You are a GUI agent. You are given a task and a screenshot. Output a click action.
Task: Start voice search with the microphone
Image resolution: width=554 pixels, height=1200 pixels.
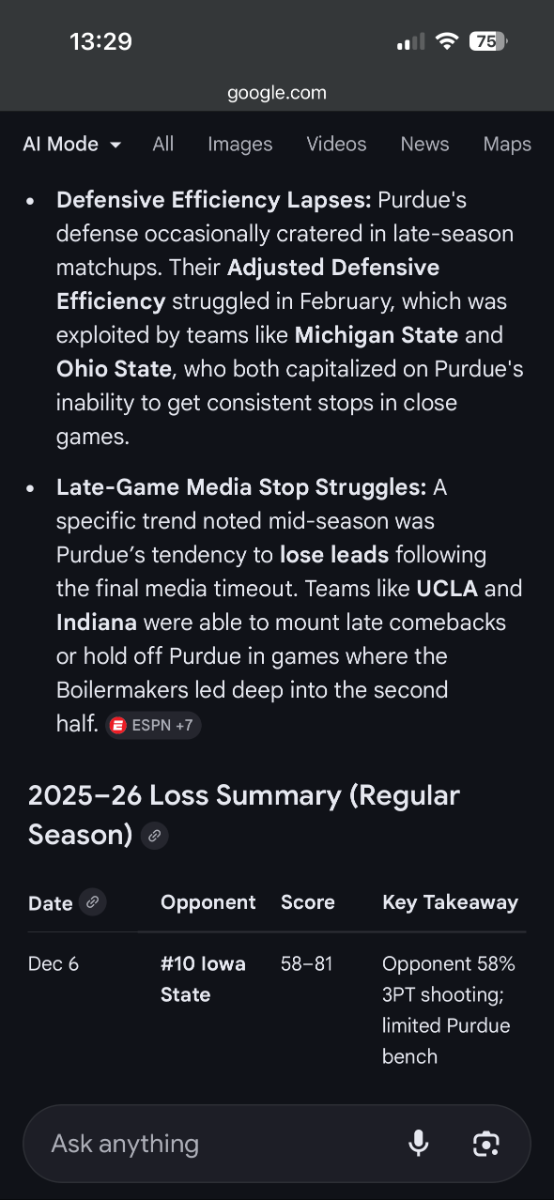pyautogui.click(x=419, y=1143)
